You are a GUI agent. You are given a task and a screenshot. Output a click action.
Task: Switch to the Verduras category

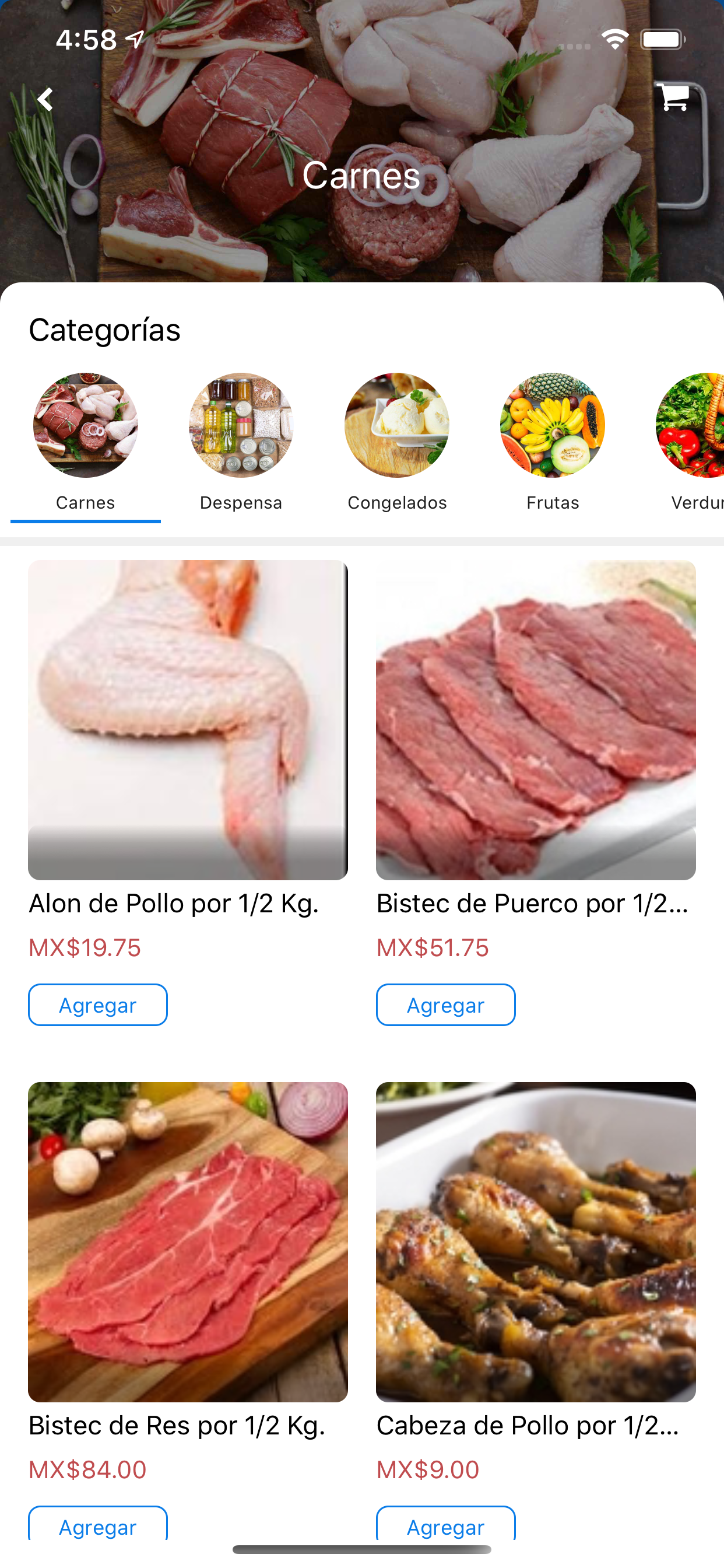point(690,445)
